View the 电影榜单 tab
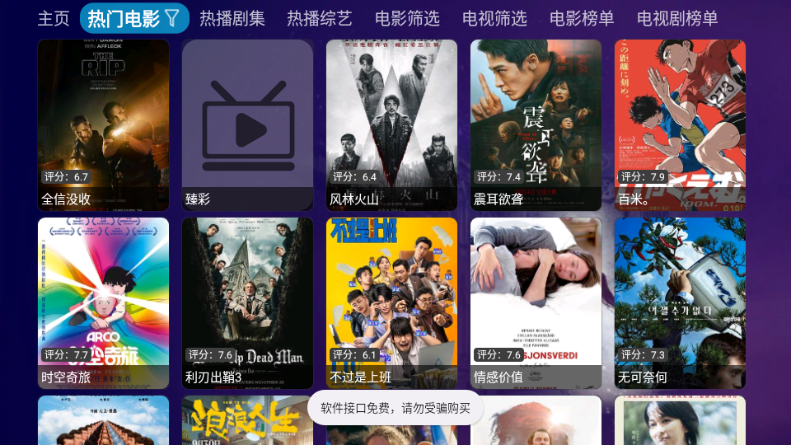Screen dimensions: 791x445 click(x=582, y=18)
